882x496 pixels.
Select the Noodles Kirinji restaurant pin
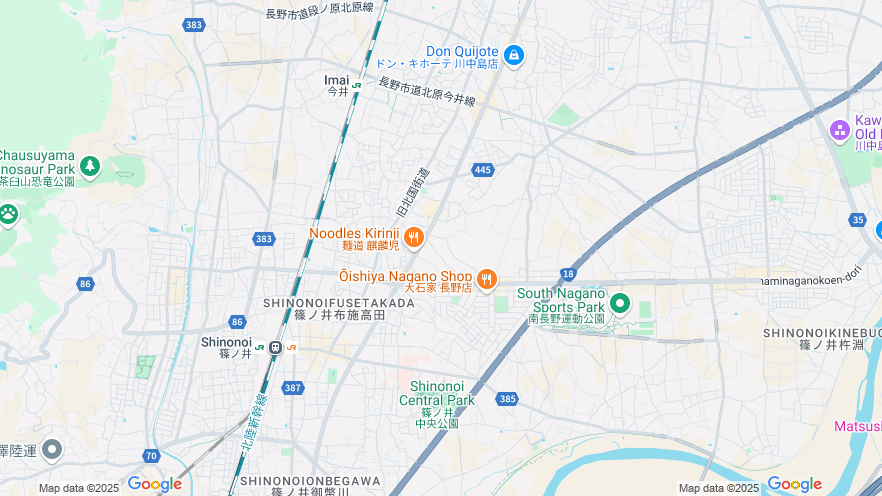point(413,238)
